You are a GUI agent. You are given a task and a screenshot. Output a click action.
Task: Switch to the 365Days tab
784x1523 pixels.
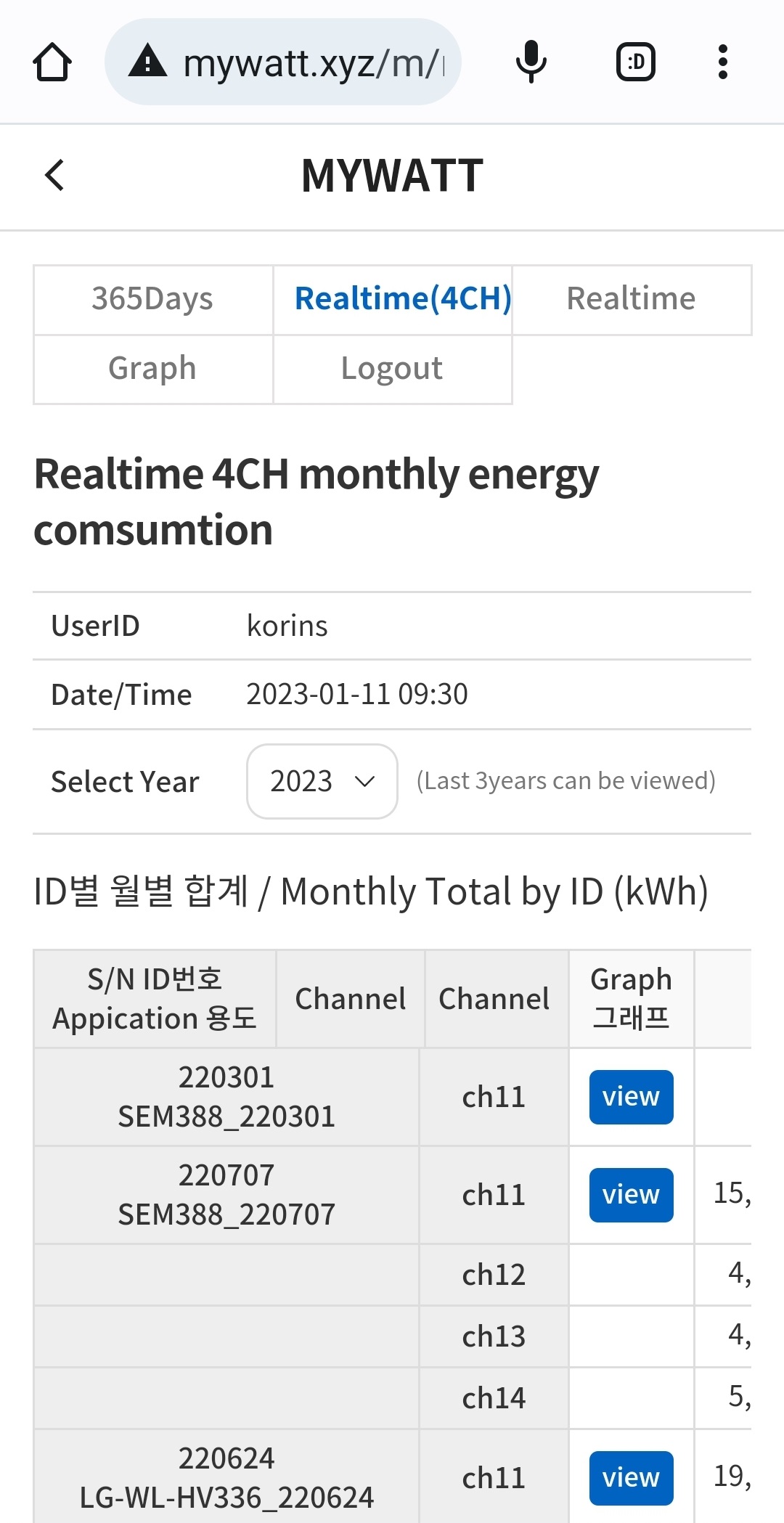pyautogui.click(x=153, y=299)
